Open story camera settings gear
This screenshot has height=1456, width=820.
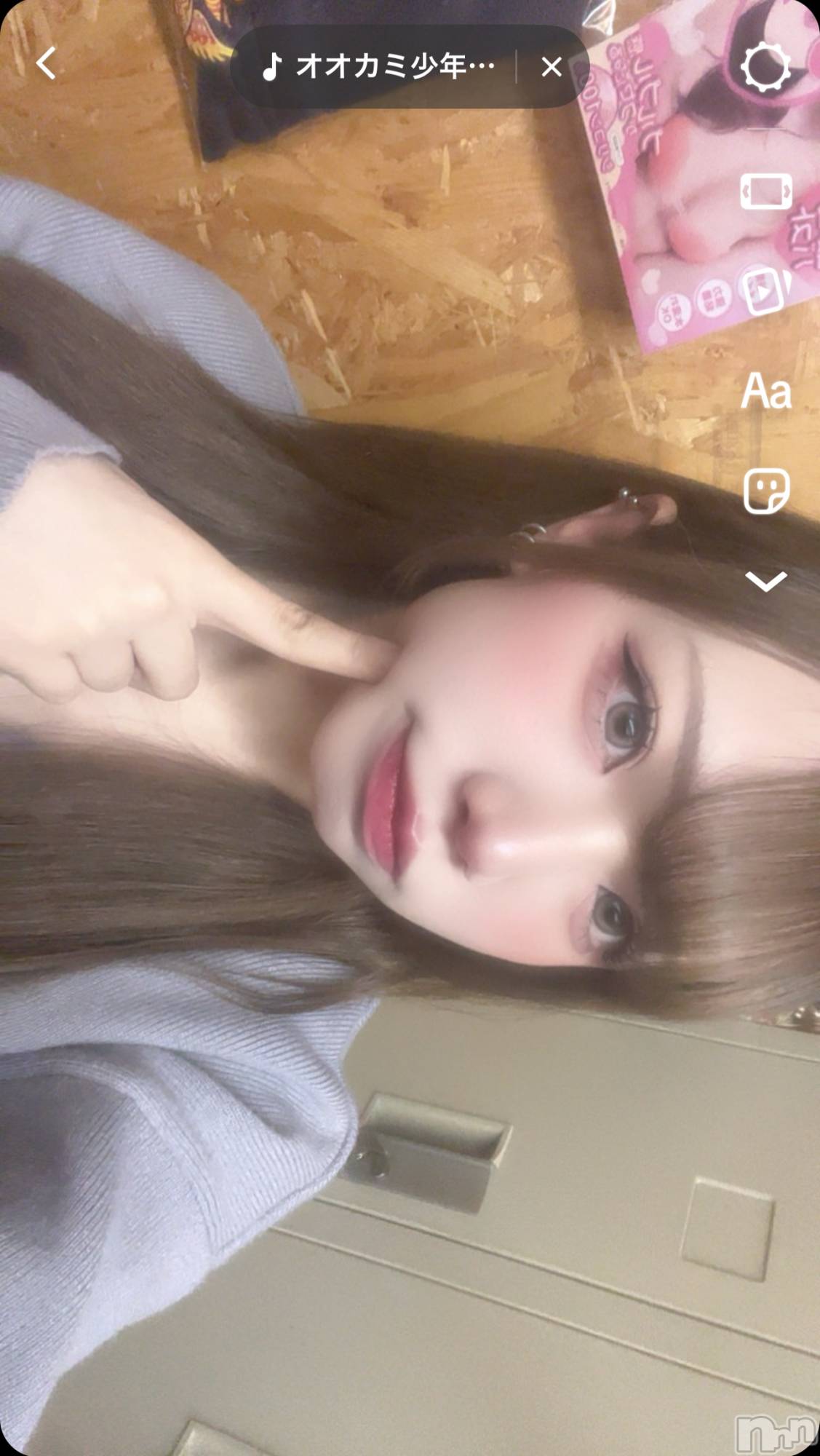coord(765,67)
